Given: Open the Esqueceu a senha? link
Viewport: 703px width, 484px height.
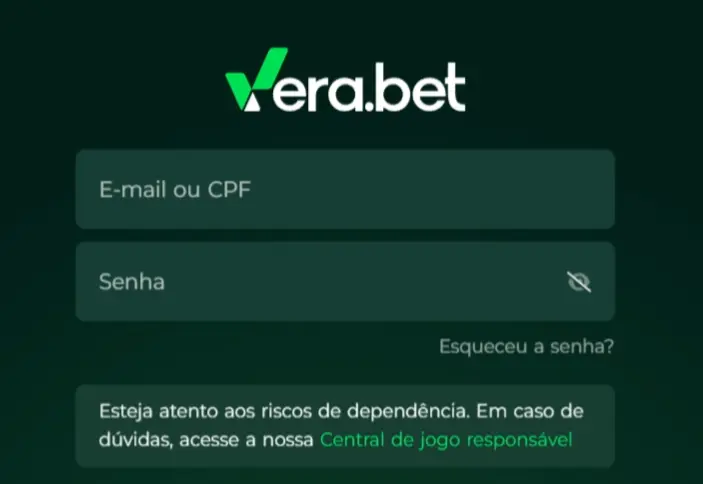Looking at the screenshot, I should [526, 347].
